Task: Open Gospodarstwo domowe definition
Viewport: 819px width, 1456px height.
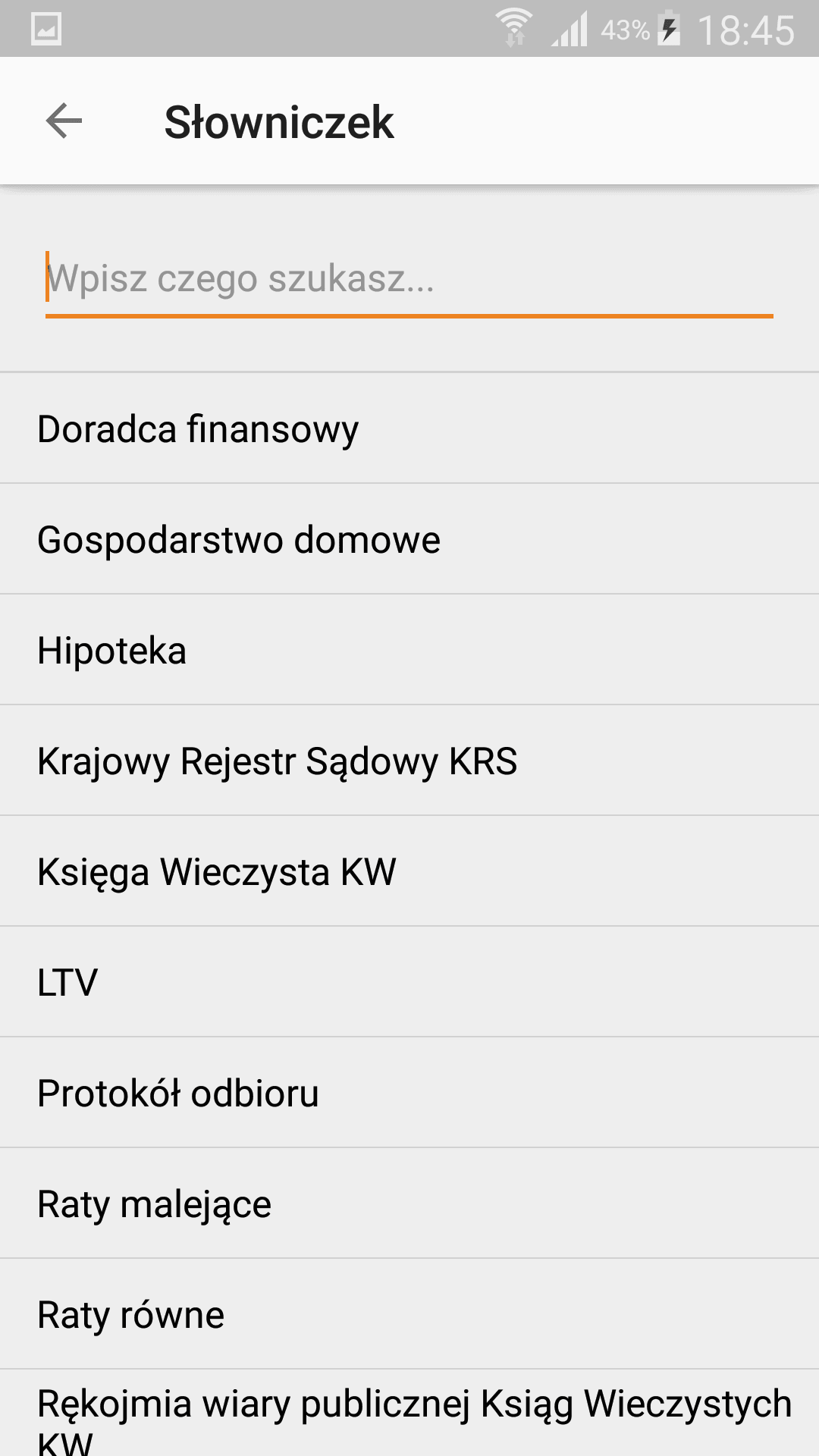Action: pyautogui.click(x=409, y=539)
